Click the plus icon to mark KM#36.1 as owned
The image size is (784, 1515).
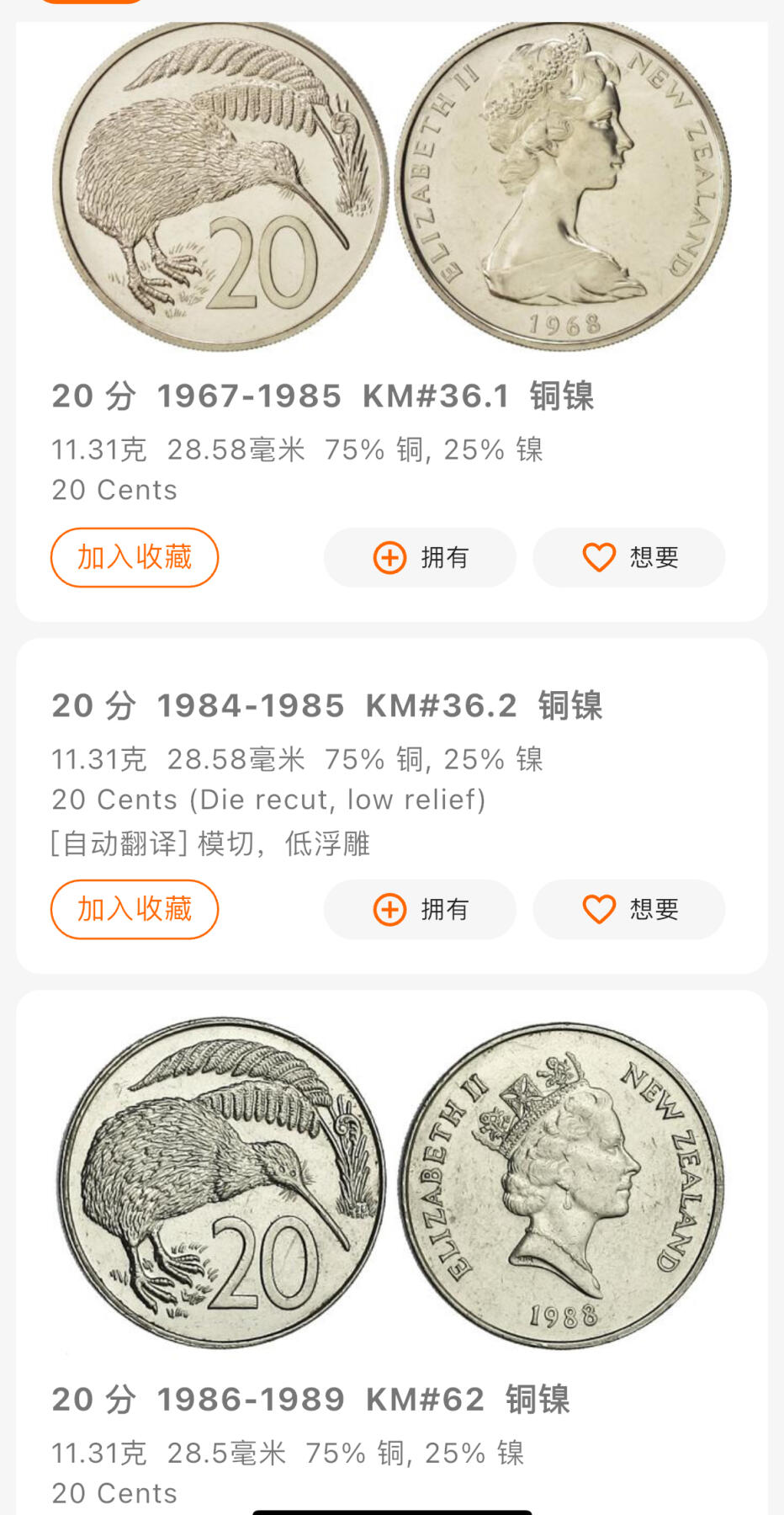389,557
